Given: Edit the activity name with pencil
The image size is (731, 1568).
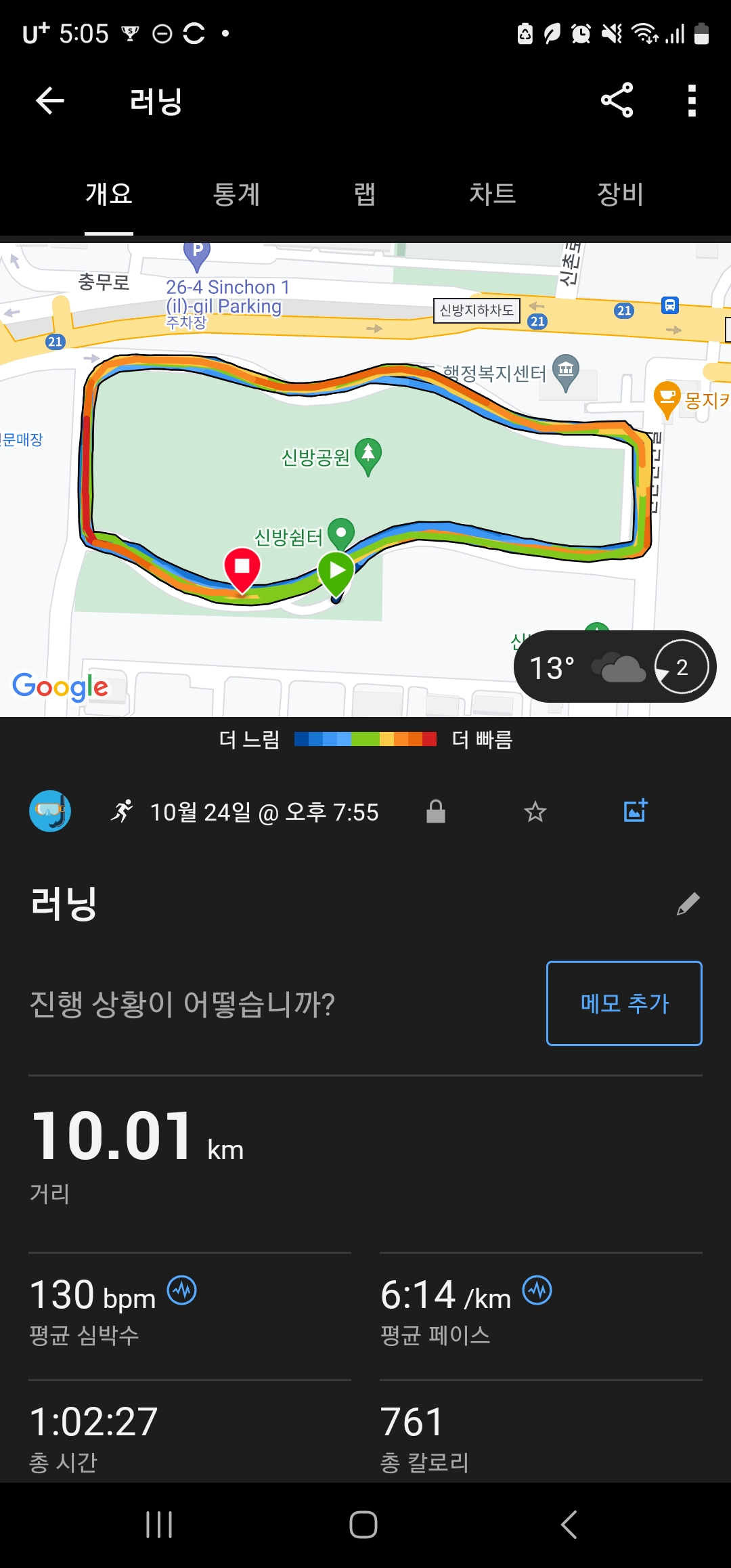Looking at the screenshot, I should pyautogui.click(x=688, y=904).
